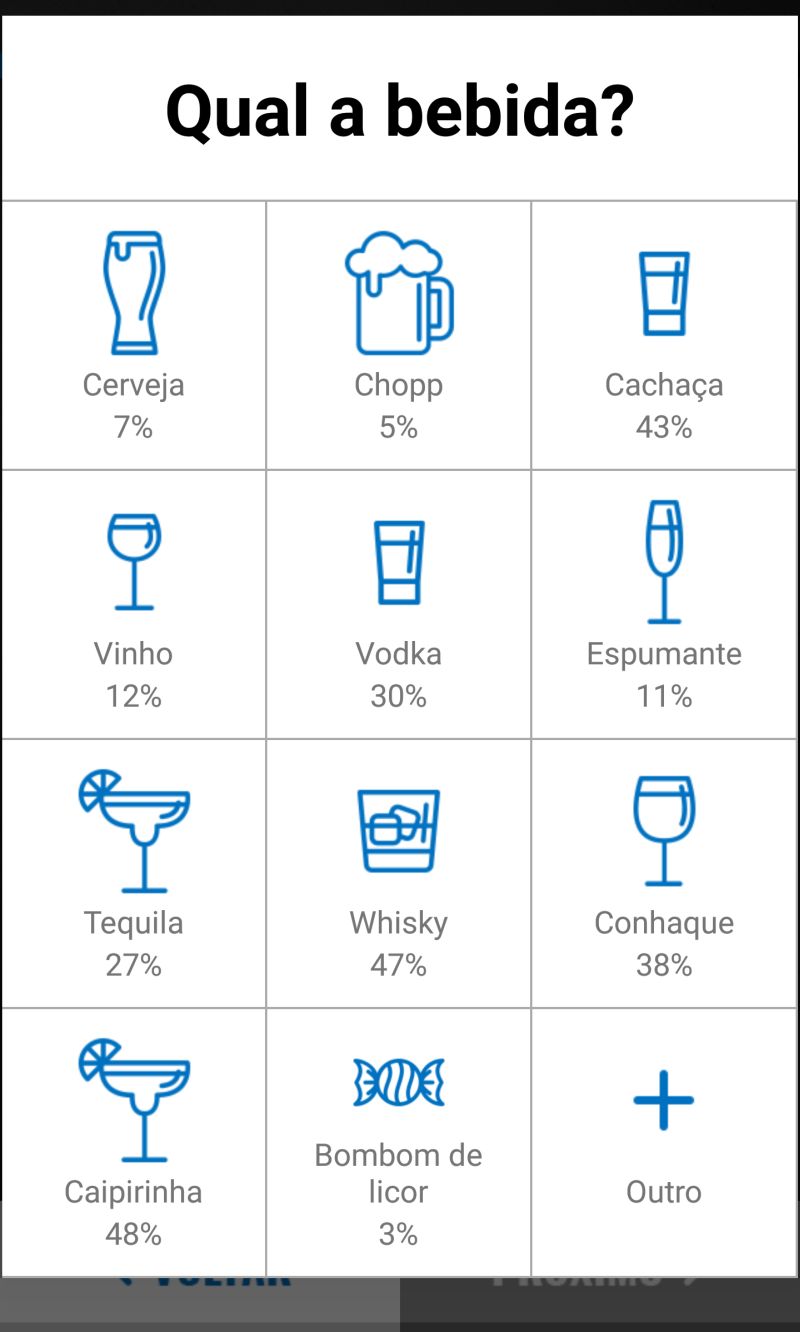Choose the Chopp option
The image size is (800, 1332).
click(398, 335)
